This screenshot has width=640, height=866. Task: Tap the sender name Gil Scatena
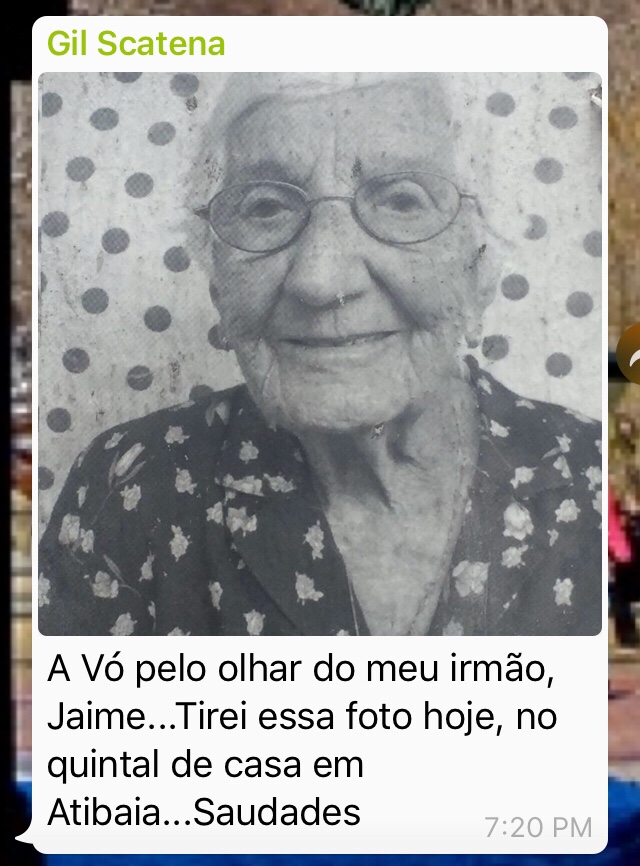point(136,44)
